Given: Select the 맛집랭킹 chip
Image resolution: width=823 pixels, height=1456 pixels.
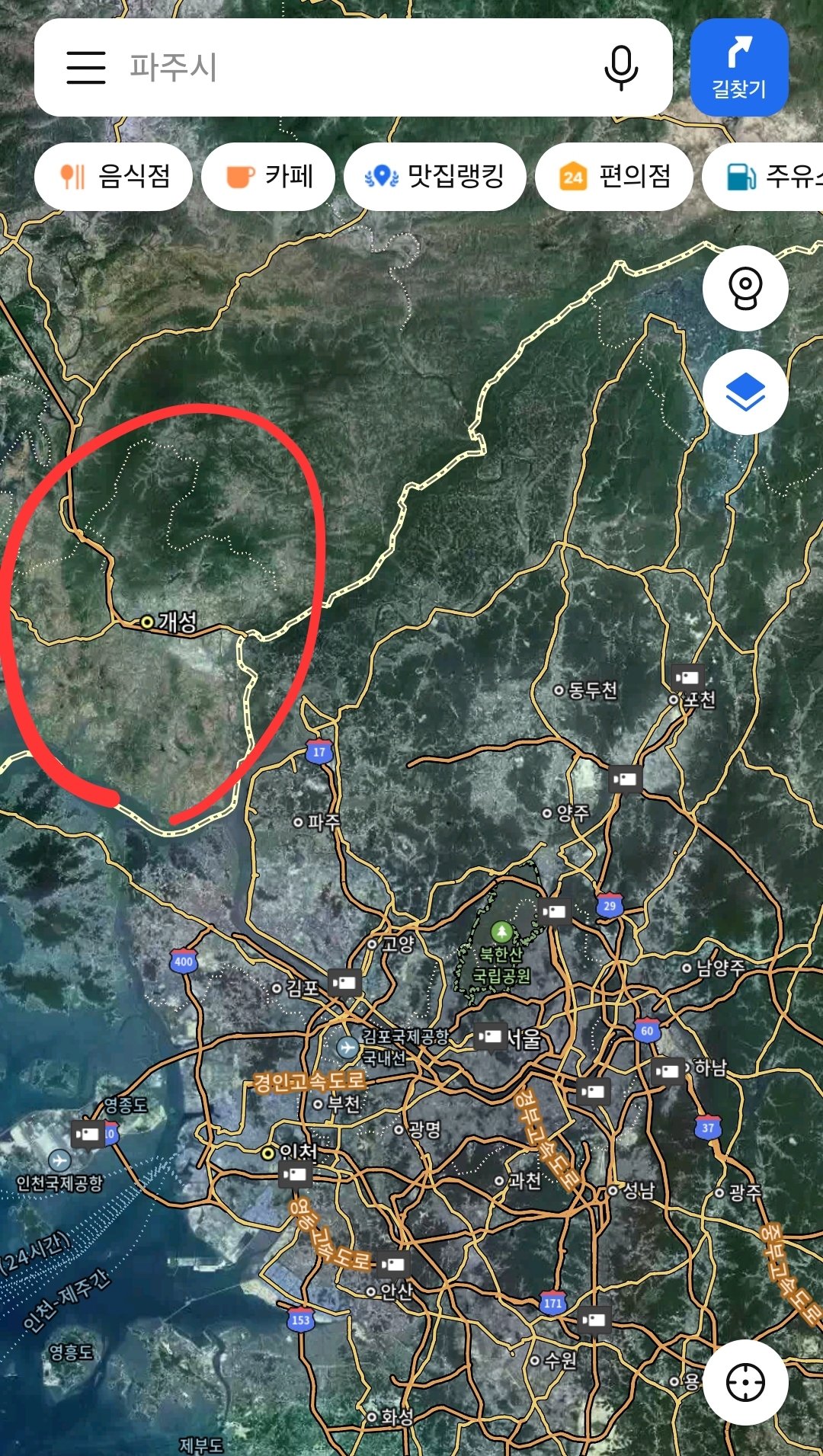Looking at the screenshot, I should (435, 177).
